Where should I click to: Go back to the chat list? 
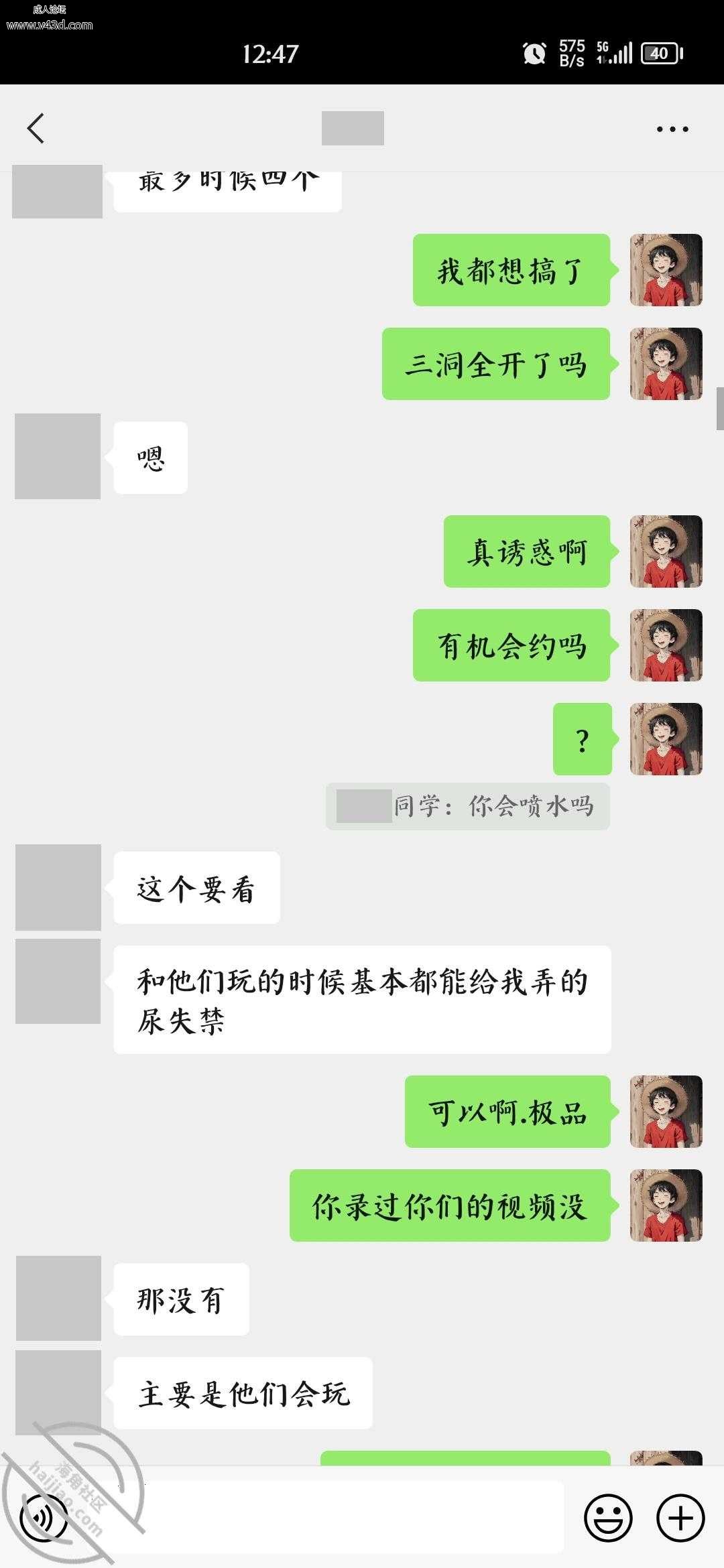[36, 128]
